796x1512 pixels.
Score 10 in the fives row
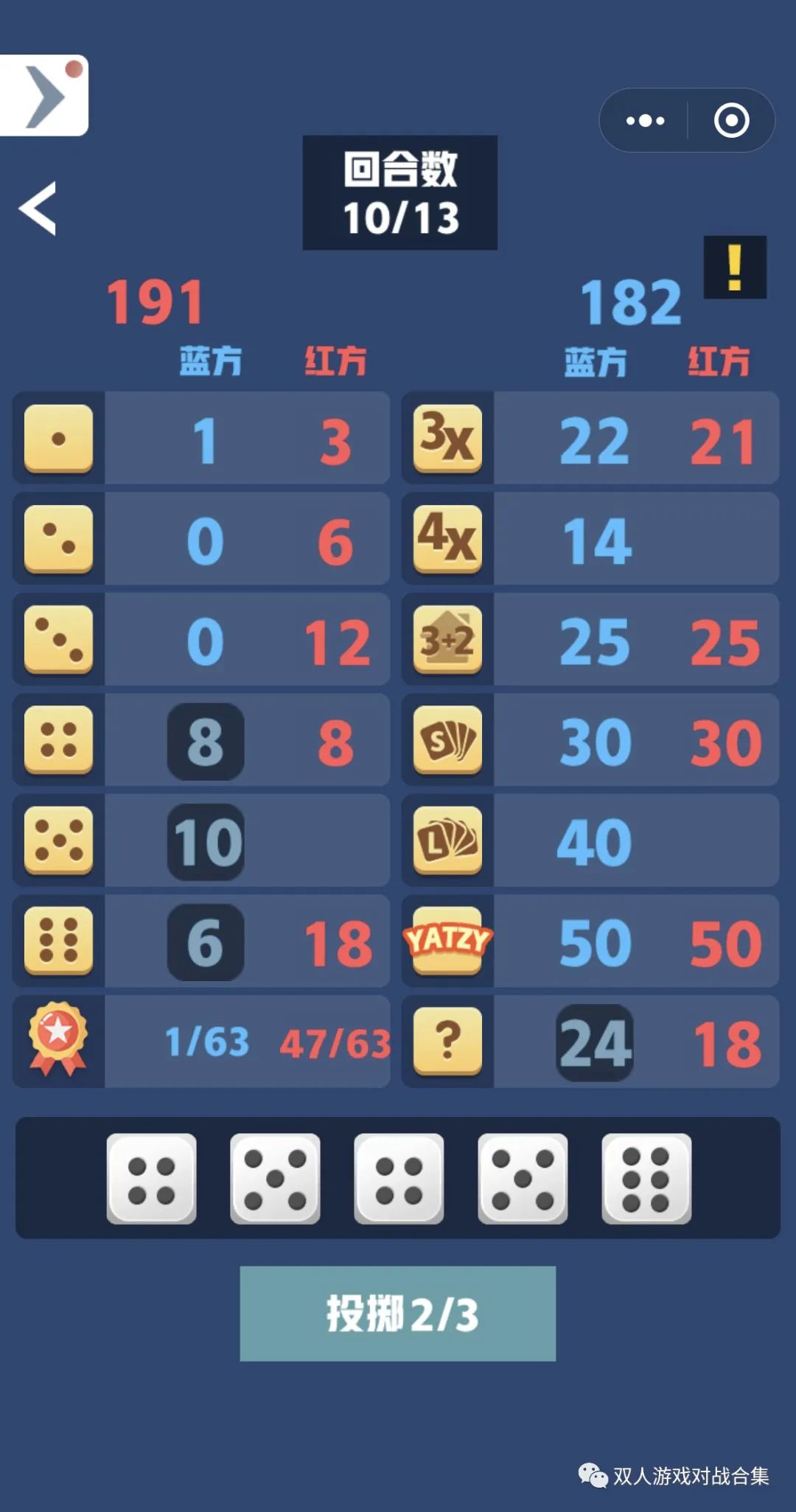206,842
